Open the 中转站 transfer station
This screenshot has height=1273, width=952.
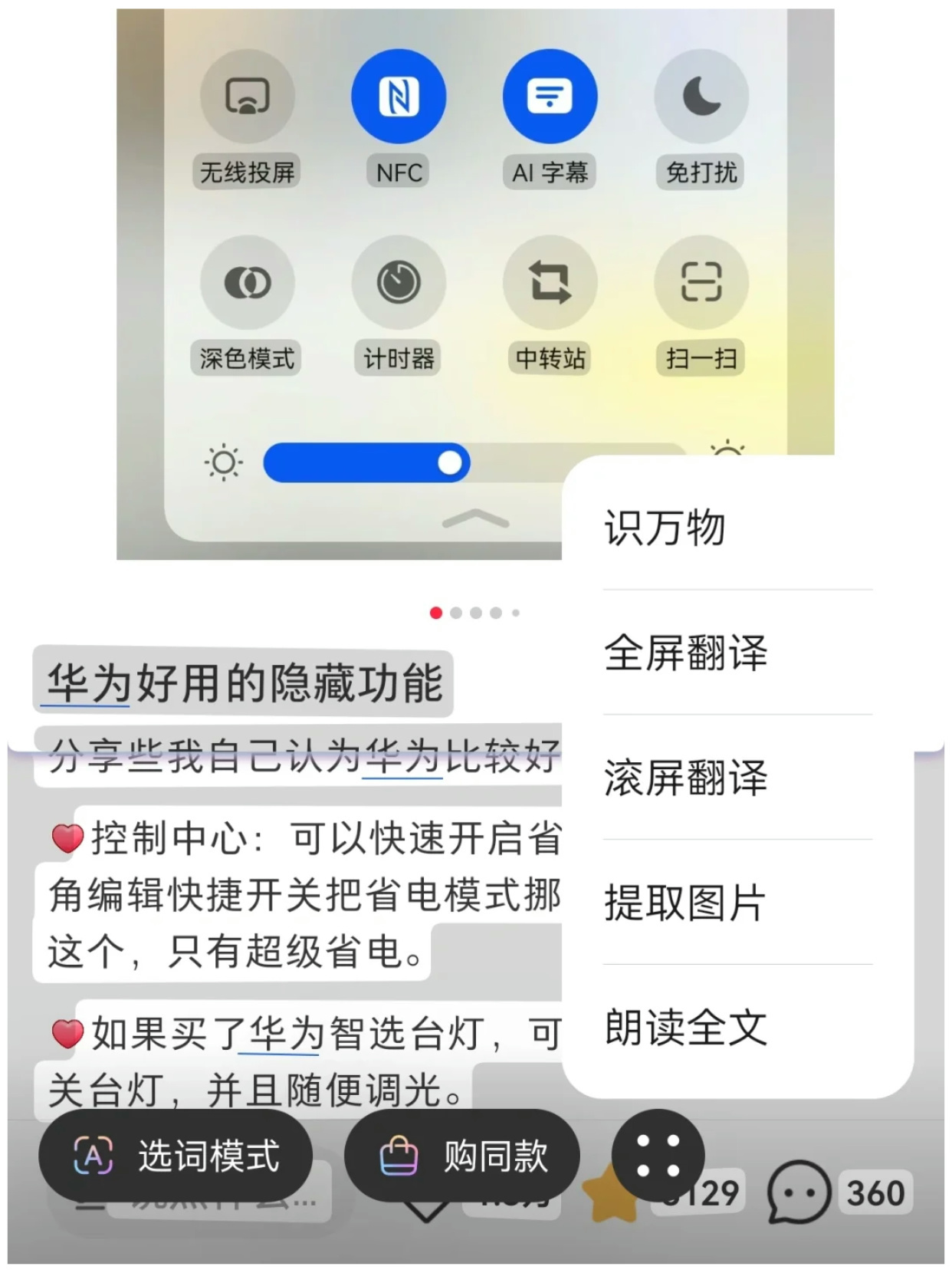pos(550,282)
